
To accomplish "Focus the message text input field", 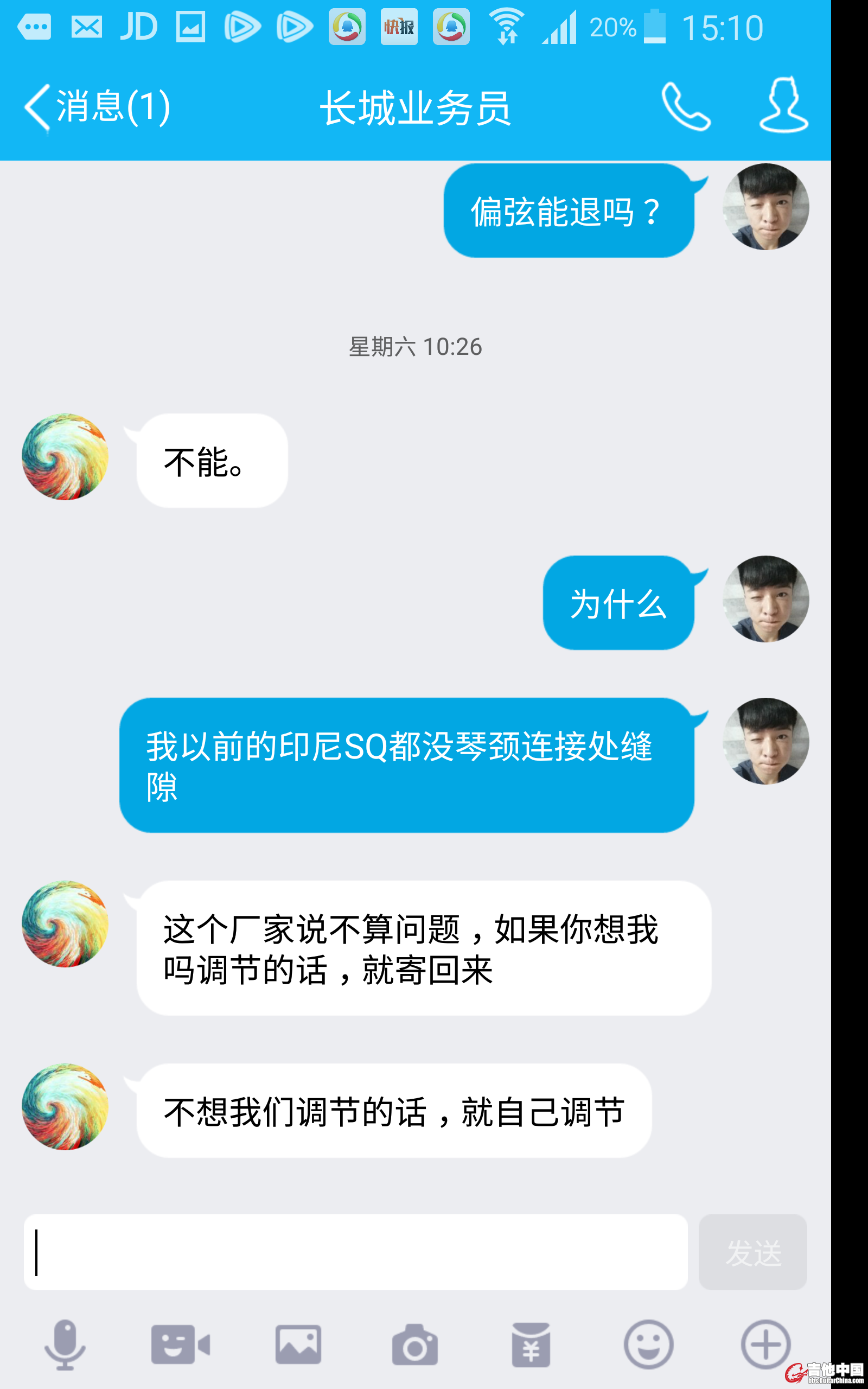I will point(356,1252).
